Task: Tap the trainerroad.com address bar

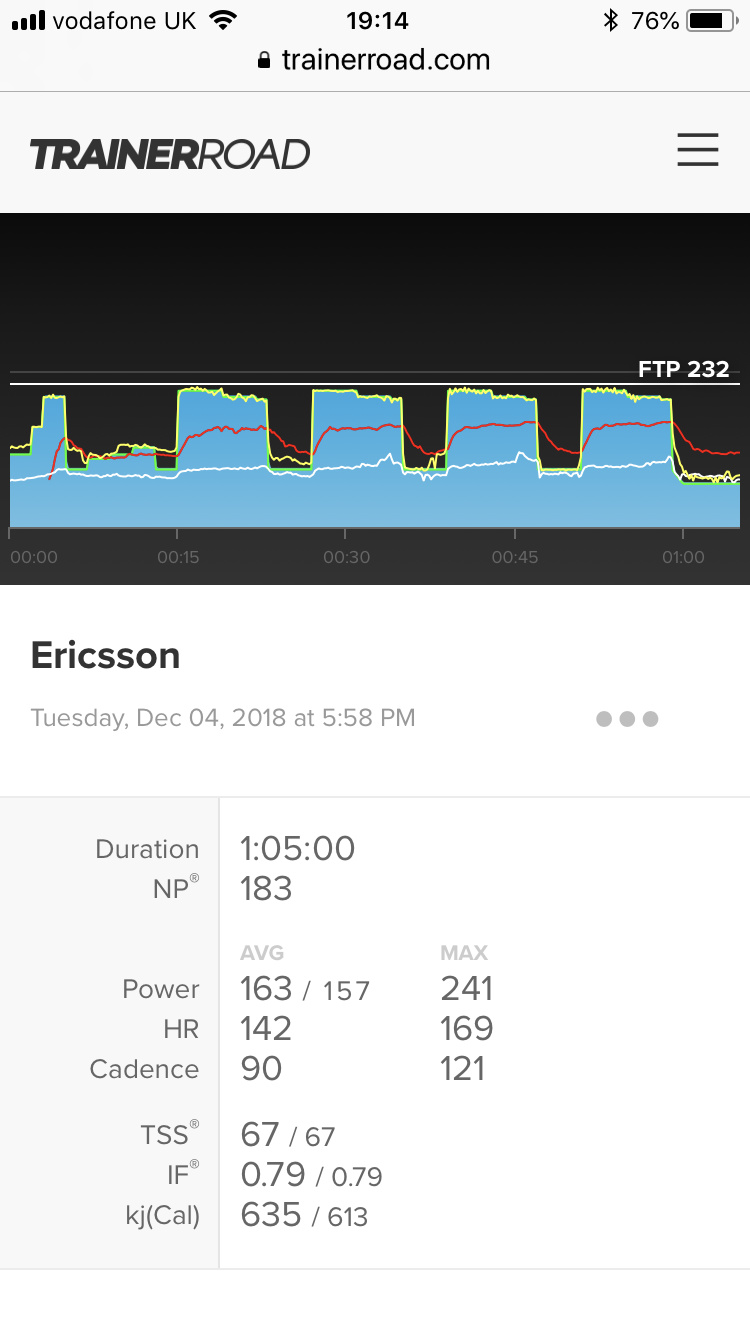Action: pyautogui.click(x=374, y=60)
